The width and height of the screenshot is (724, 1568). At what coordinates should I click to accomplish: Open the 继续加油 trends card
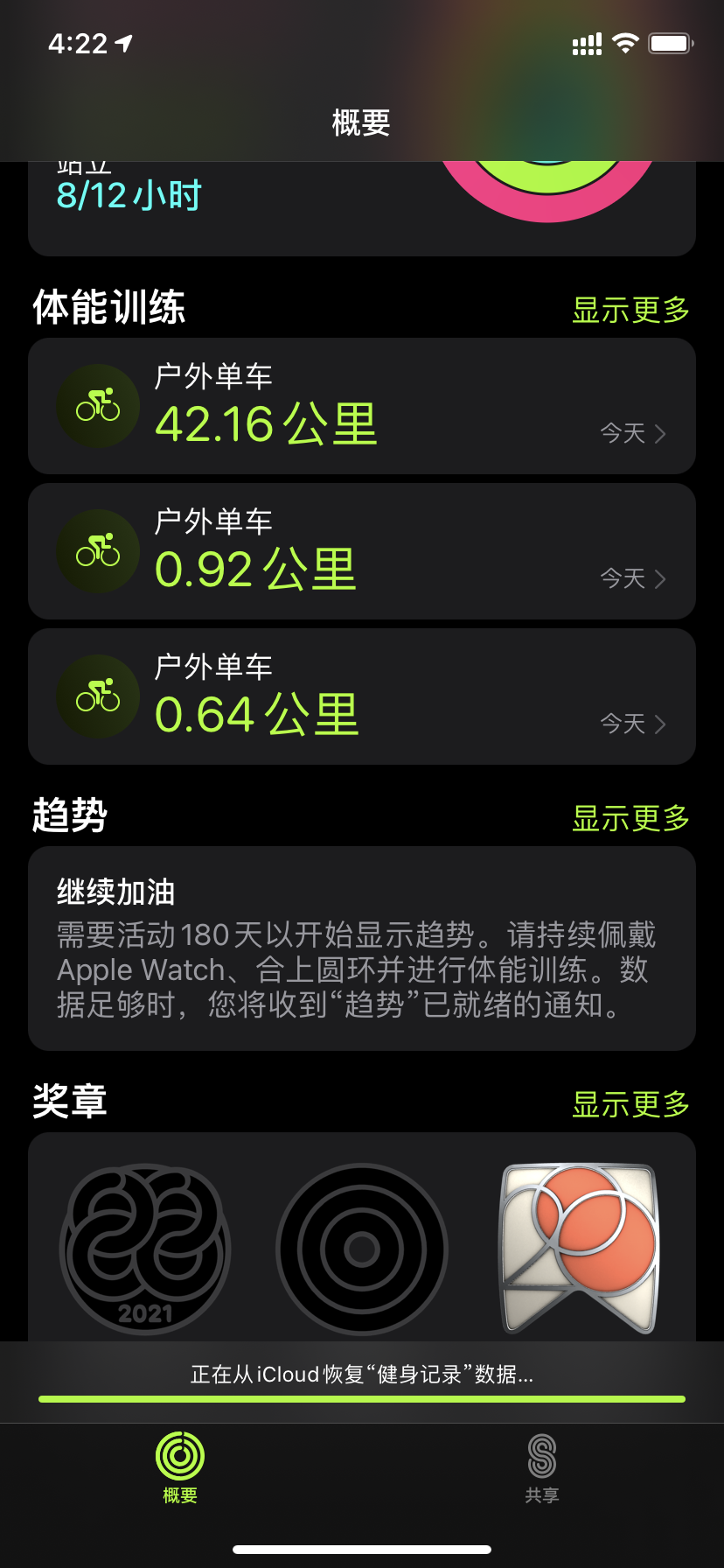361,948
